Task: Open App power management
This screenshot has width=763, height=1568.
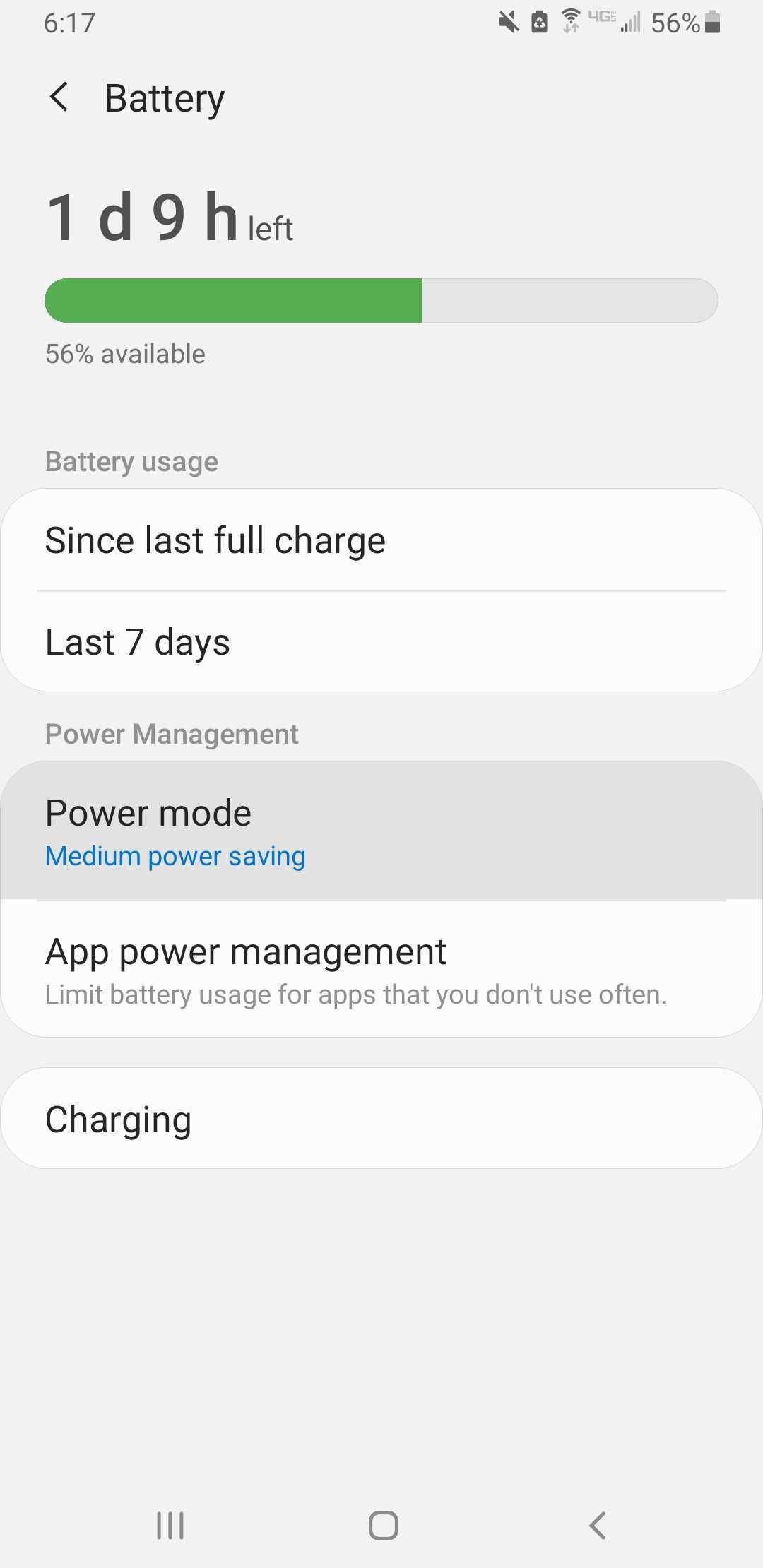Action: point(381,969)
